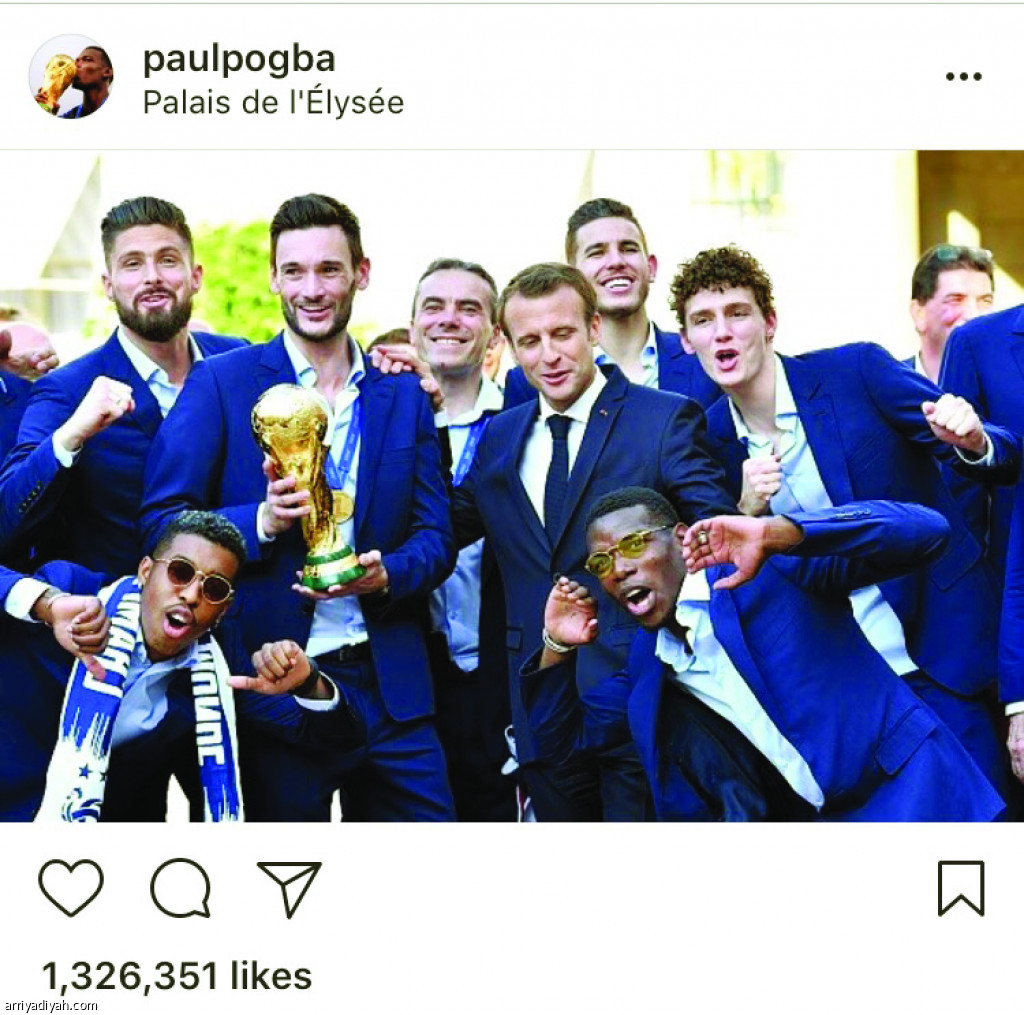Open the post's overflow menu

tap(963, 77)
